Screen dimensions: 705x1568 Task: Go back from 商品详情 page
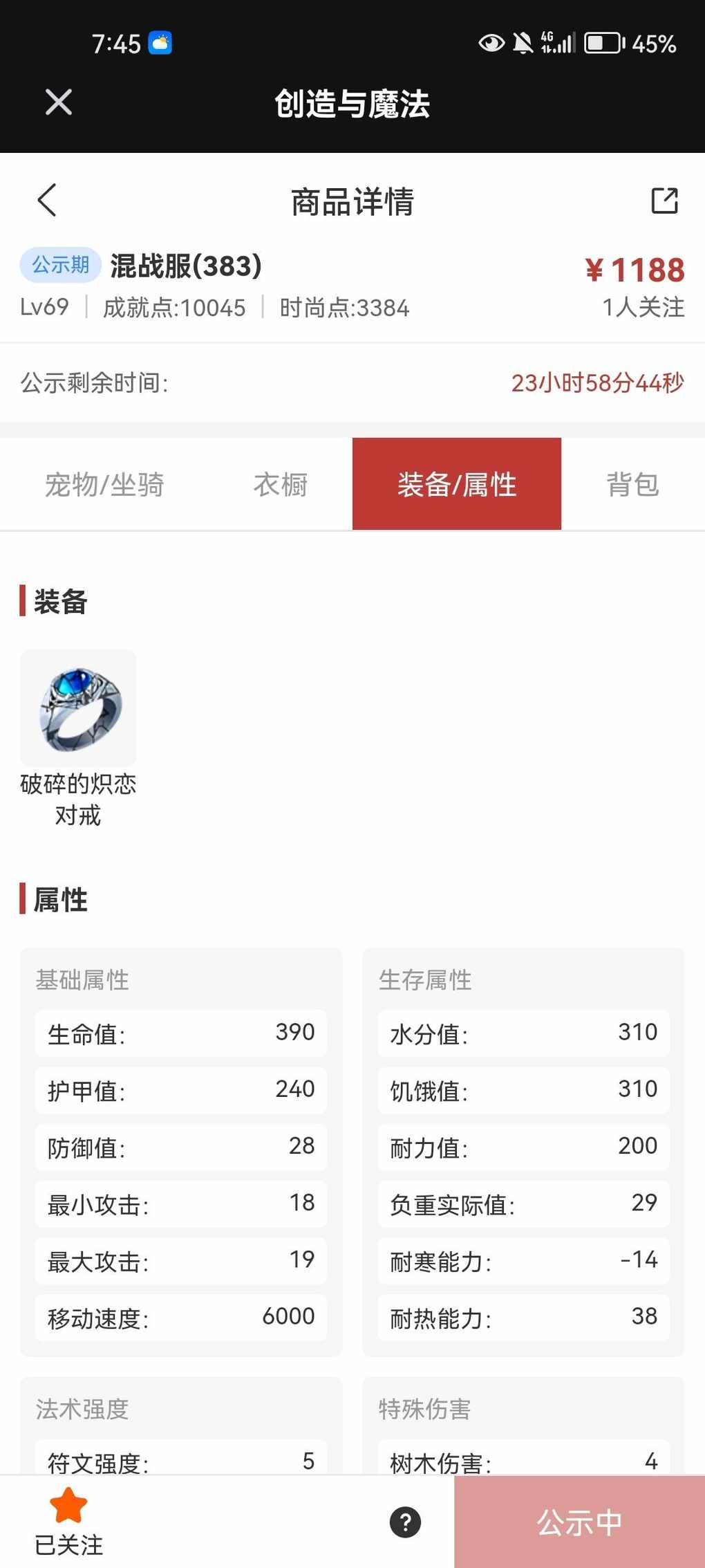[47, 201]
